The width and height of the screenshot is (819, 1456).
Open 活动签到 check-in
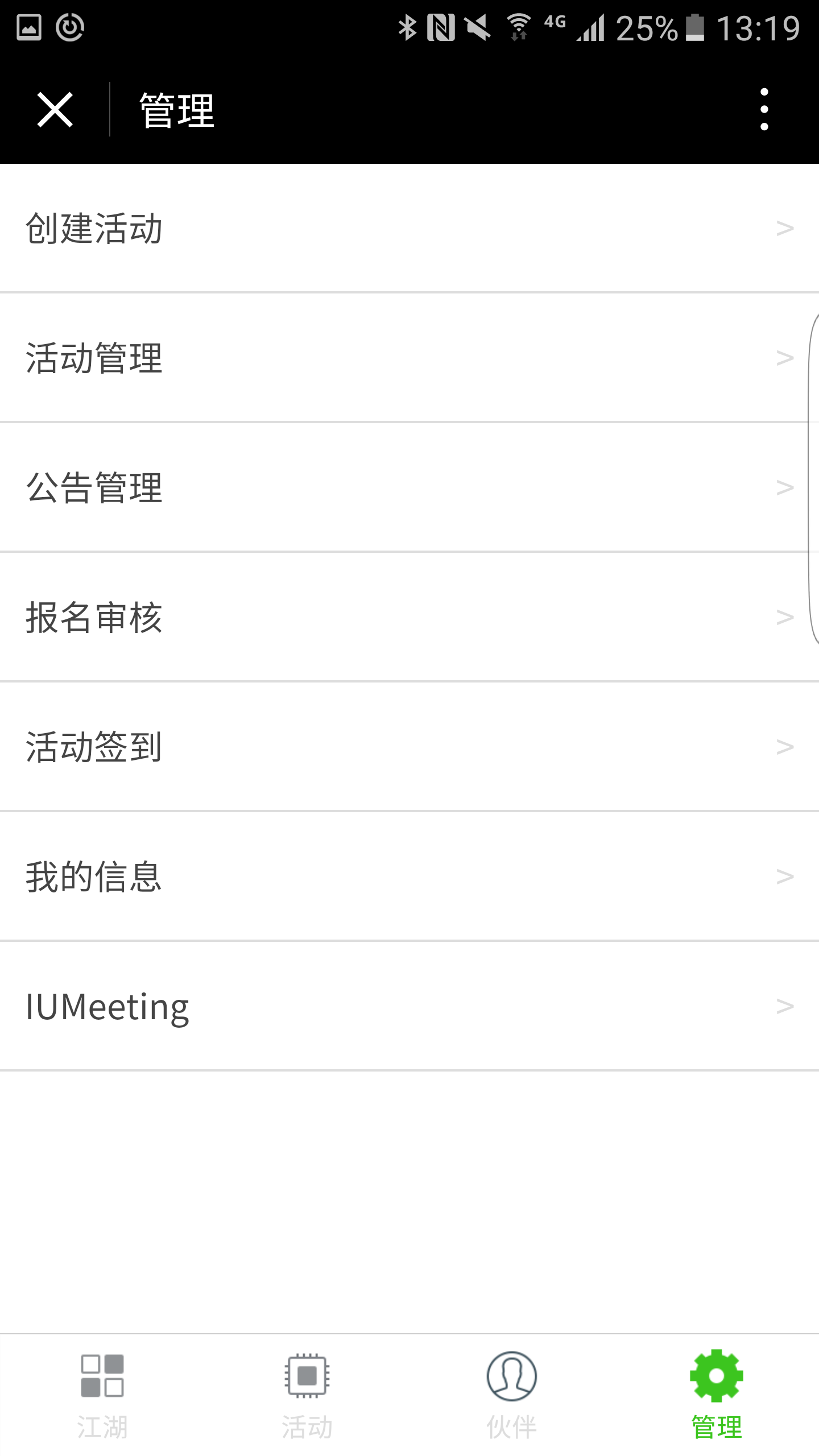[x=409, y=747]
